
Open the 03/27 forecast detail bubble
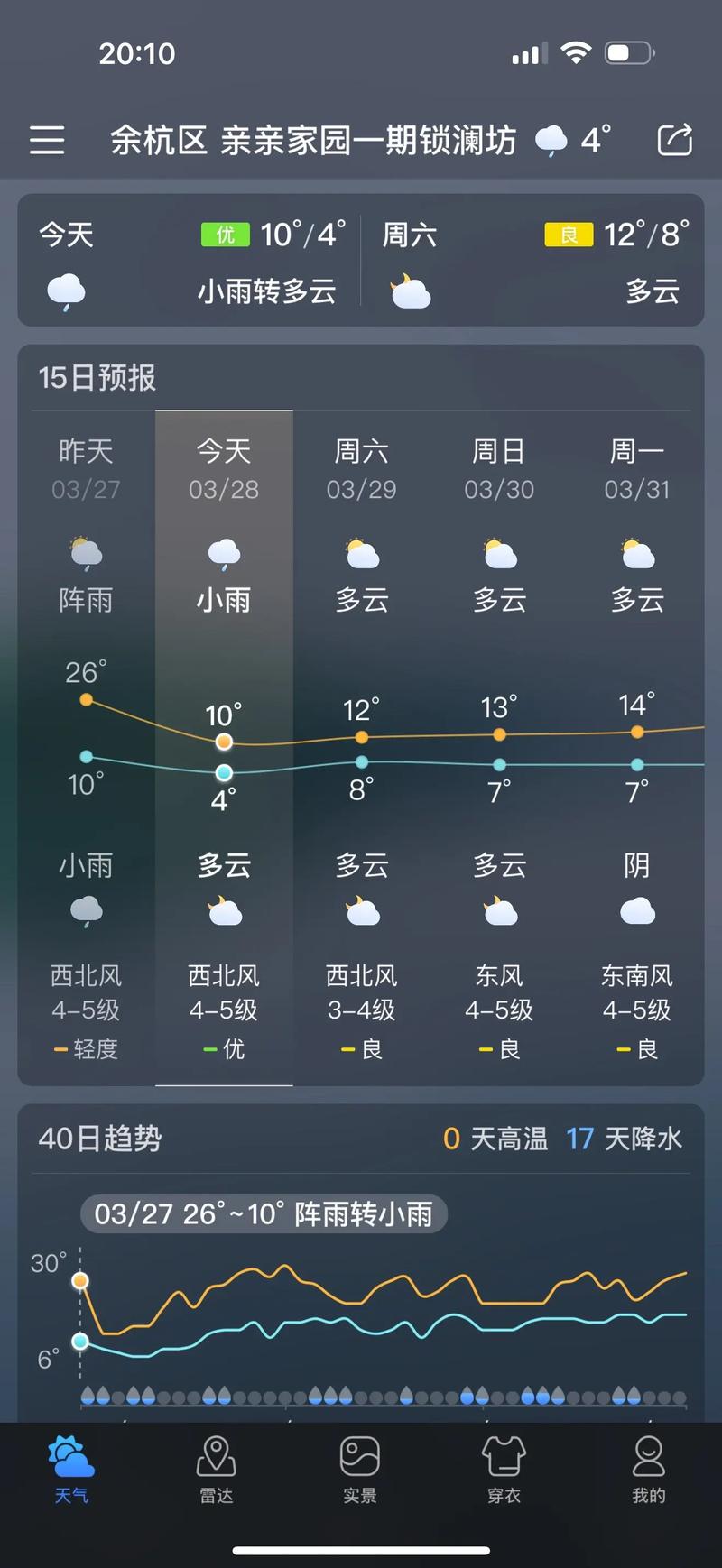[x=262, y=1214]
